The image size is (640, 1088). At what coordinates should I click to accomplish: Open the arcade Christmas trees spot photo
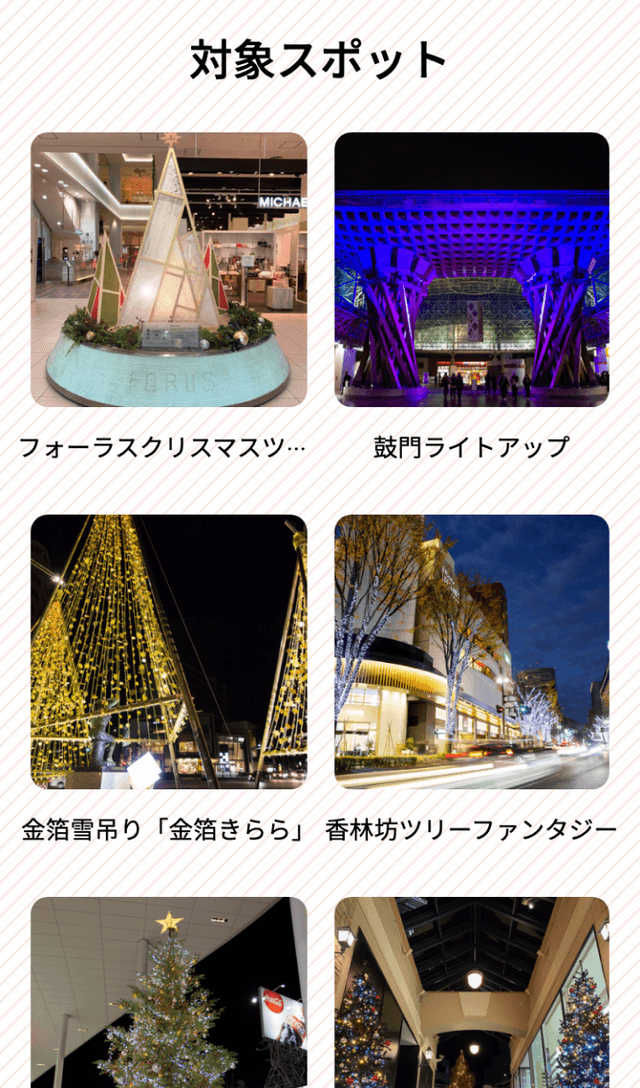pyautogui.click(x=471, y=992)
